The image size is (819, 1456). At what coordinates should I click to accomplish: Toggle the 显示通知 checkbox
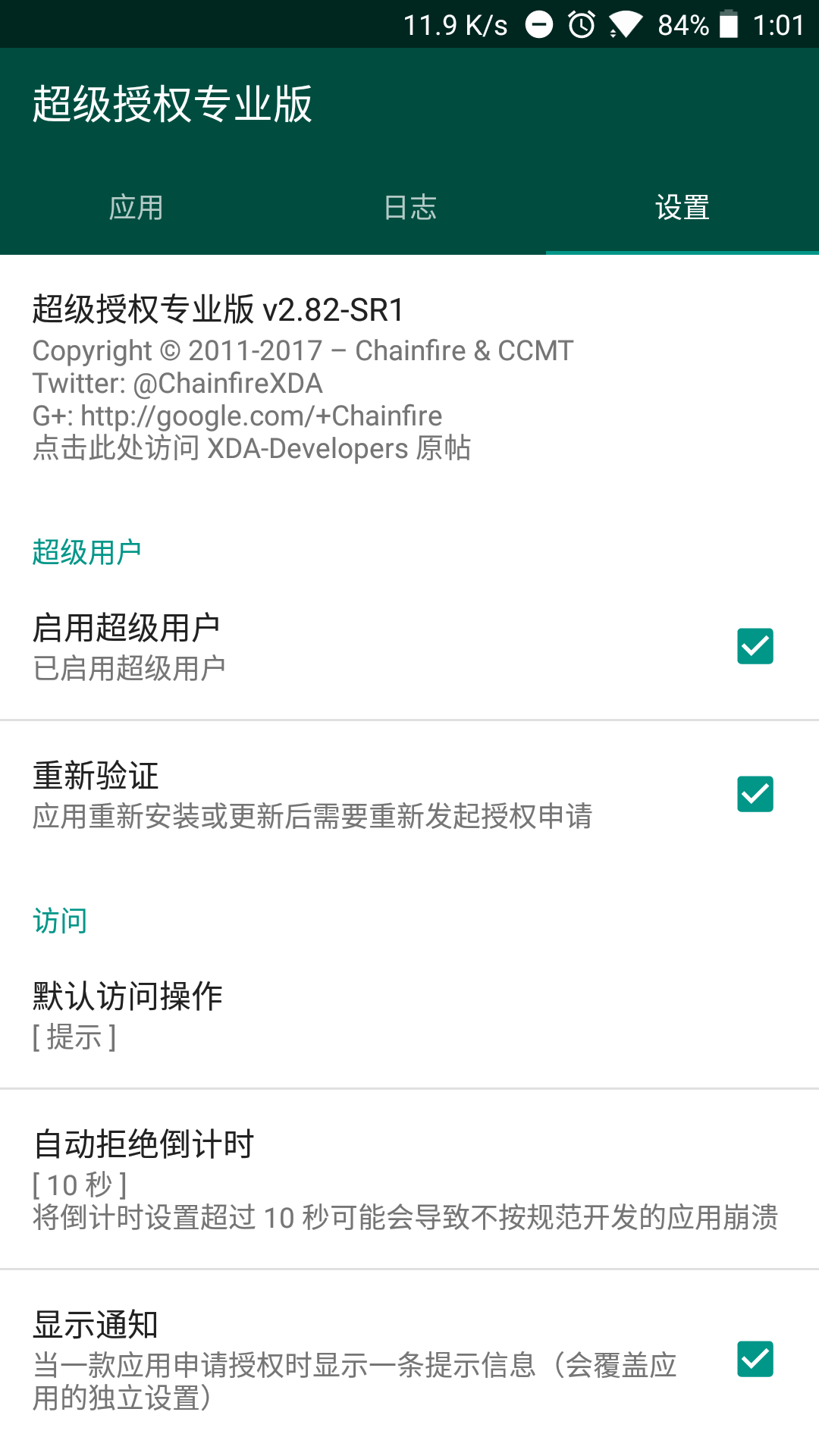755,1359
